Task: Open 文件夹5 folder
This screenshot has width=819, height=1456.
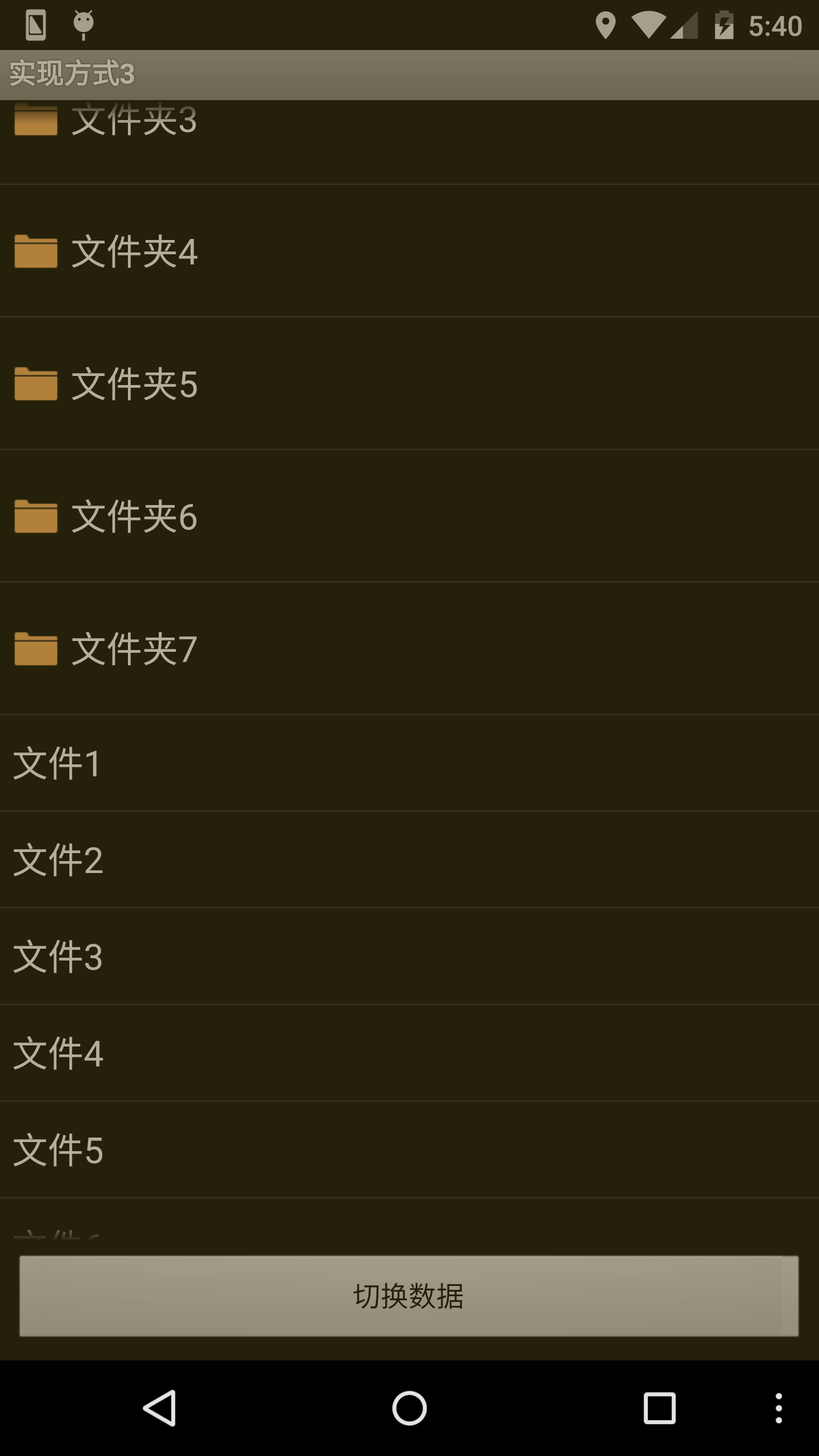Action: coord(409,383)
